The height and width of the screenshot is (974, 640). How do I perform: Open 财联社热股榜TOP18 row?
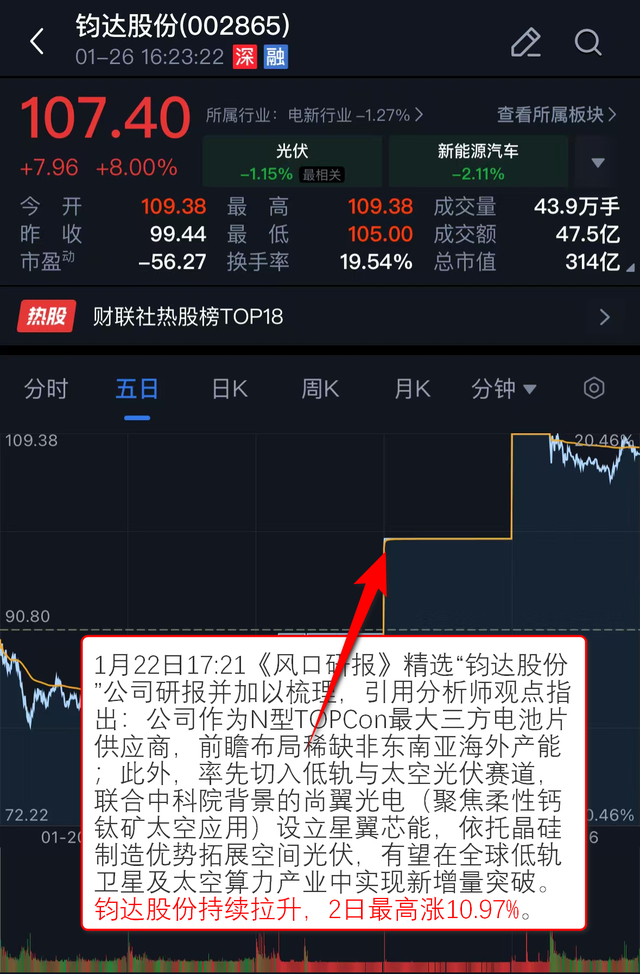coord(320,317)
